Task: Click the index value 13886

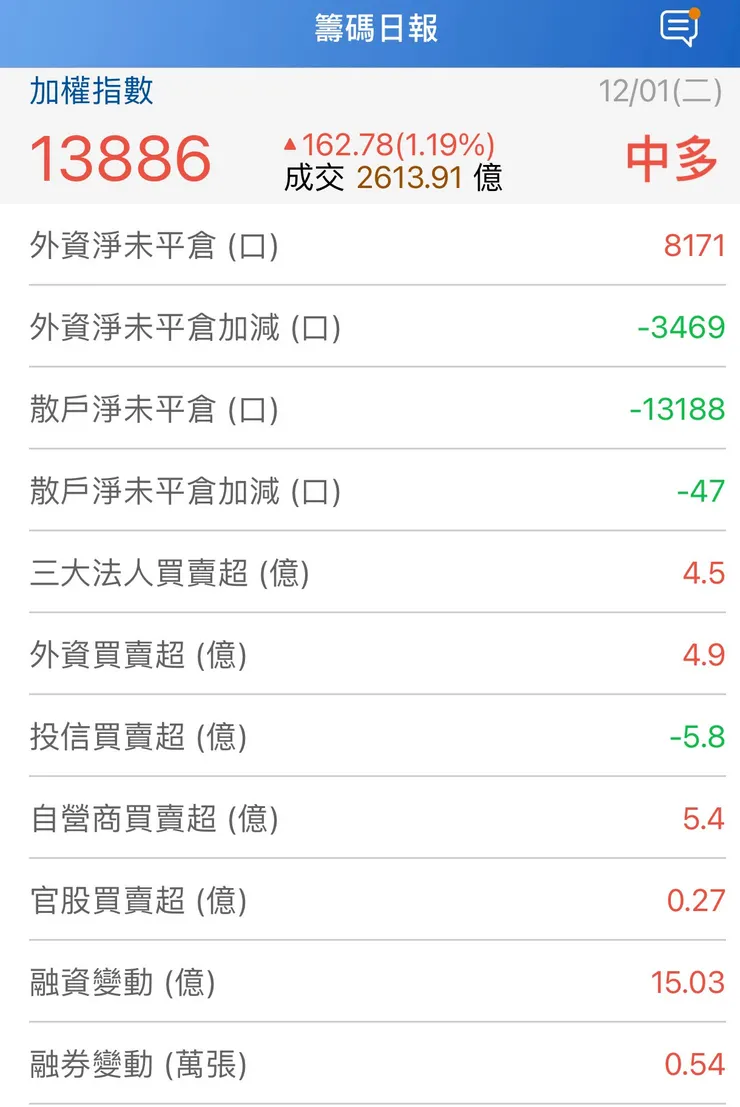Action: (123, 158)
